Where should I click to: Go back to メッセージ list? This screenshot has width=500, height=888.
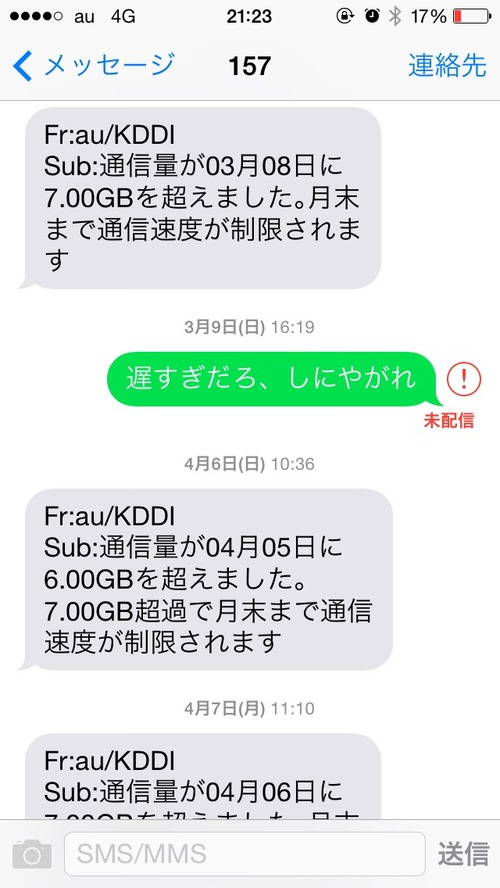[93, 66]
